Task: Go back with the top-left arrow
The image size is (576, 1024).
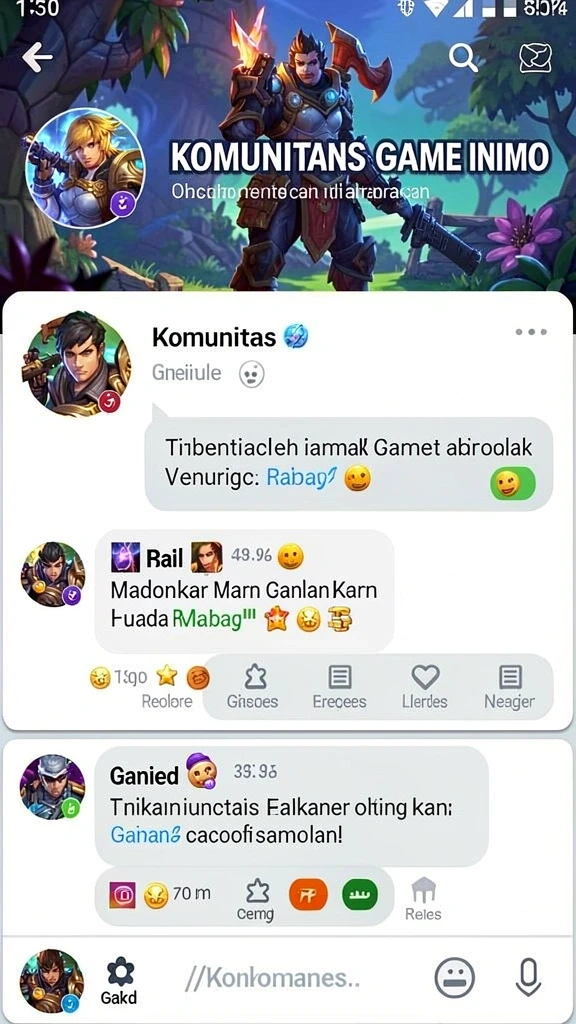Action: [x=37, y=59]
